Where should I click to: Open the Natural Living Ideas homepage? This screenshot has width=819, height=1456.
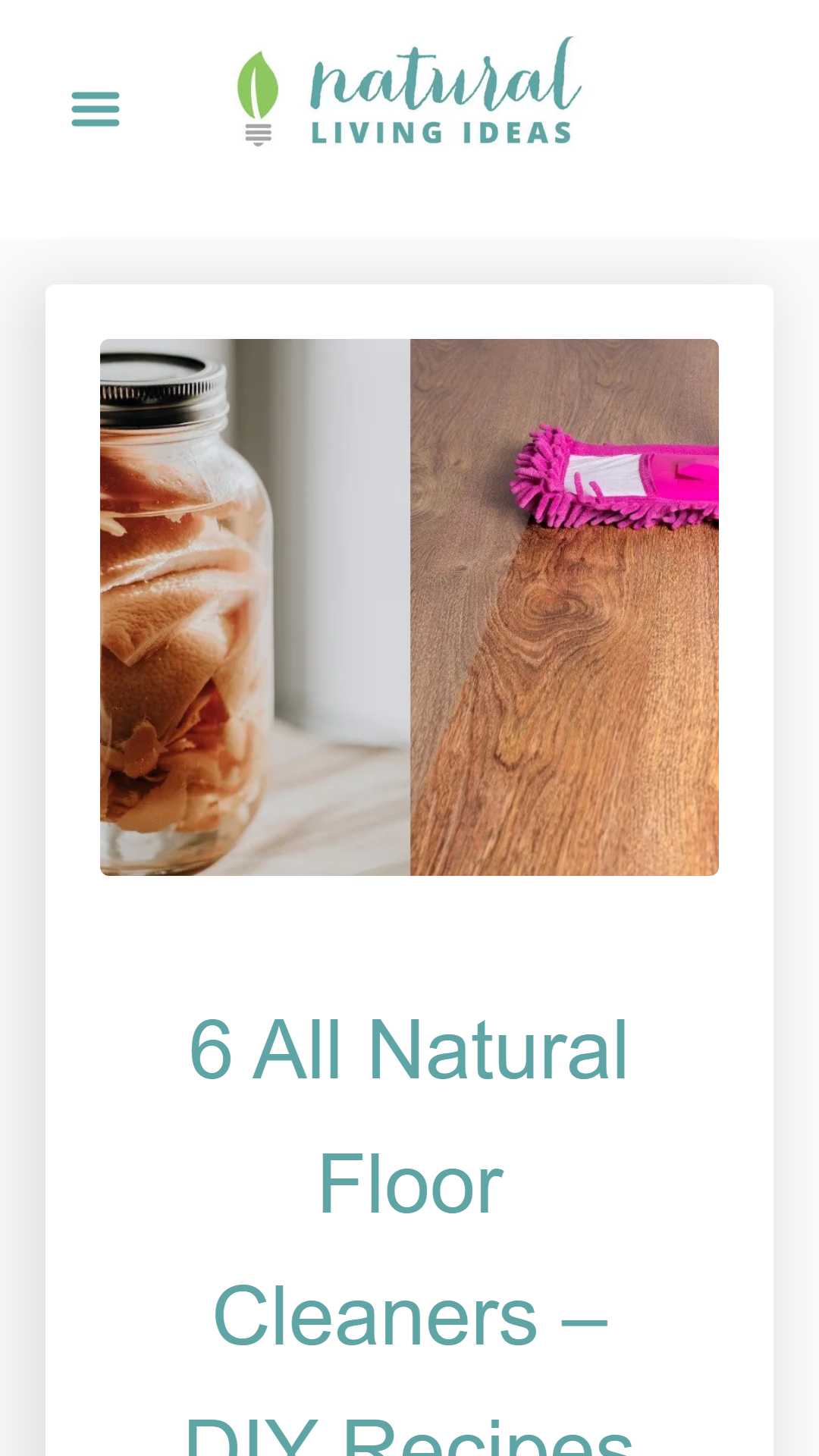pyautogui.click(x=409, y=92)
